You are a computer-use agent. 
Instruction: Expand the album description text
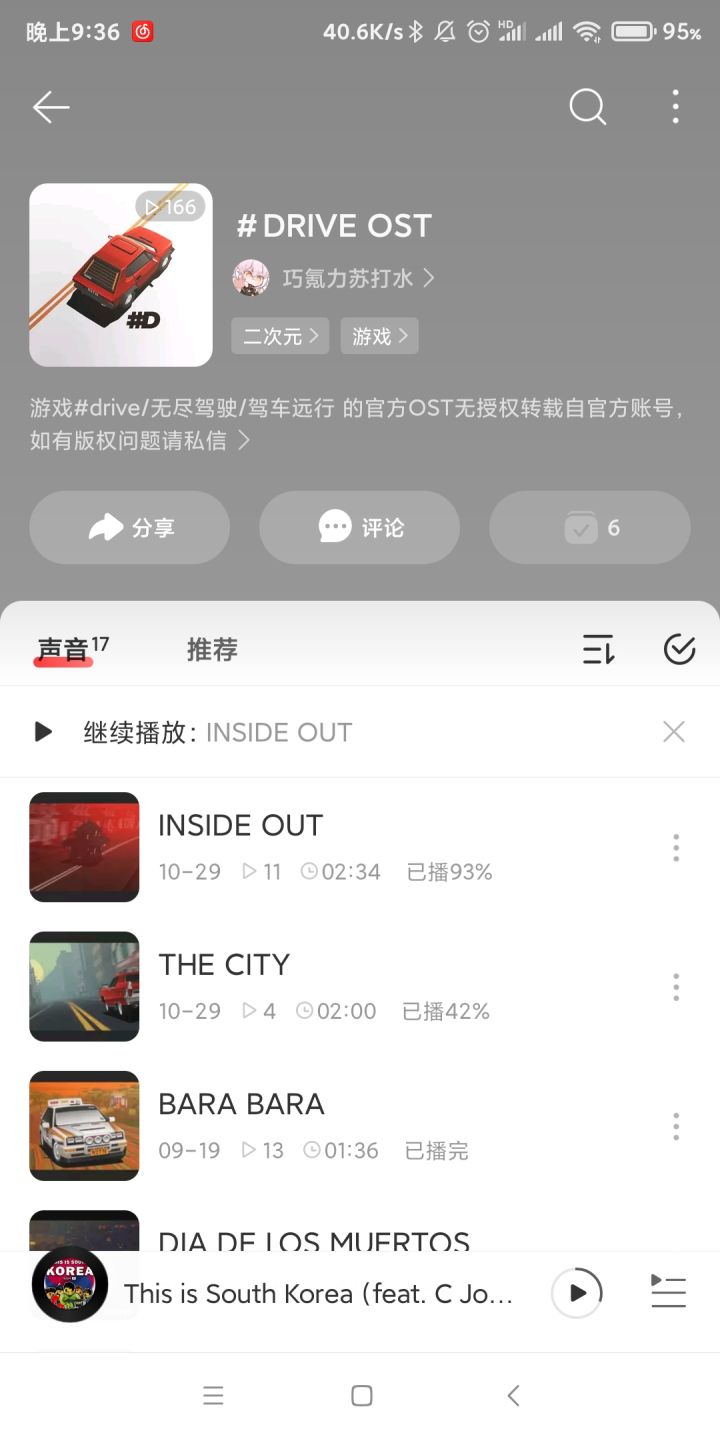tap(243, 440)
